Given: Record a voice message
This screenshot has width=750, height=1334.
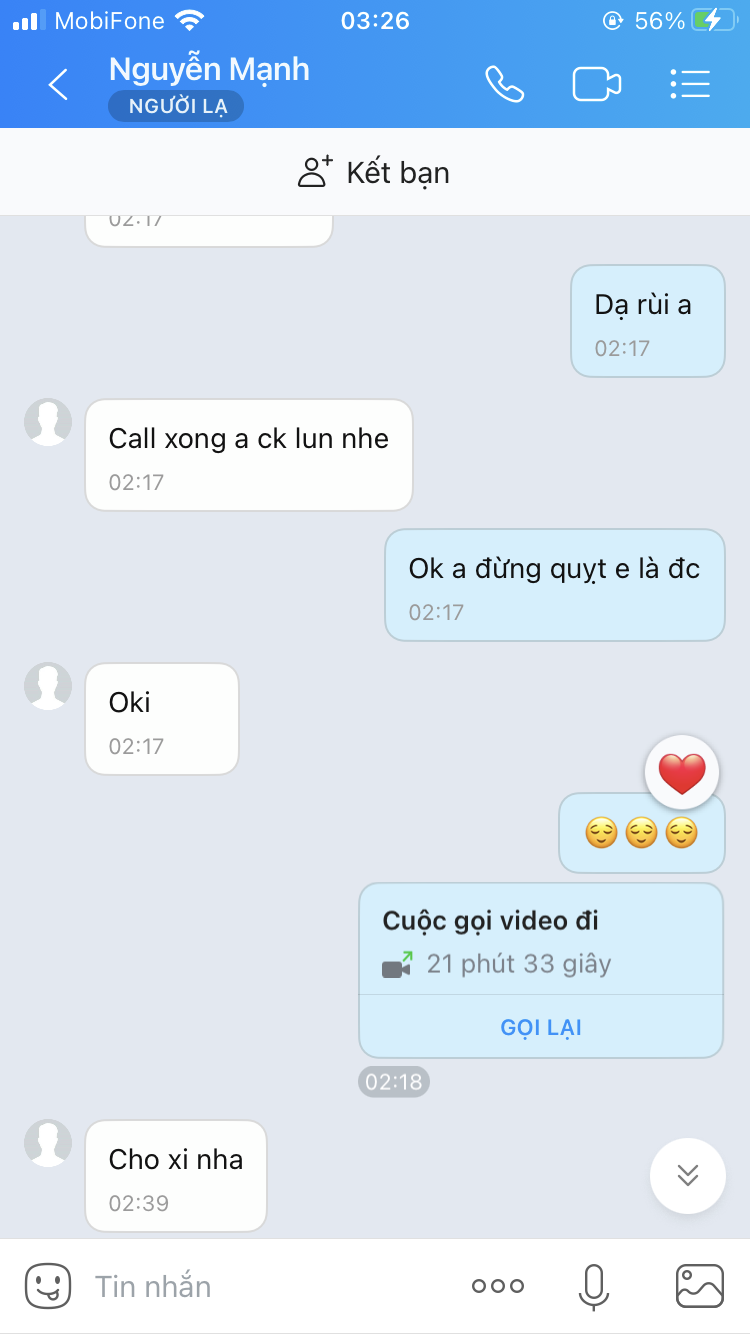Looking at the screenshot, I should (593, 1286).
